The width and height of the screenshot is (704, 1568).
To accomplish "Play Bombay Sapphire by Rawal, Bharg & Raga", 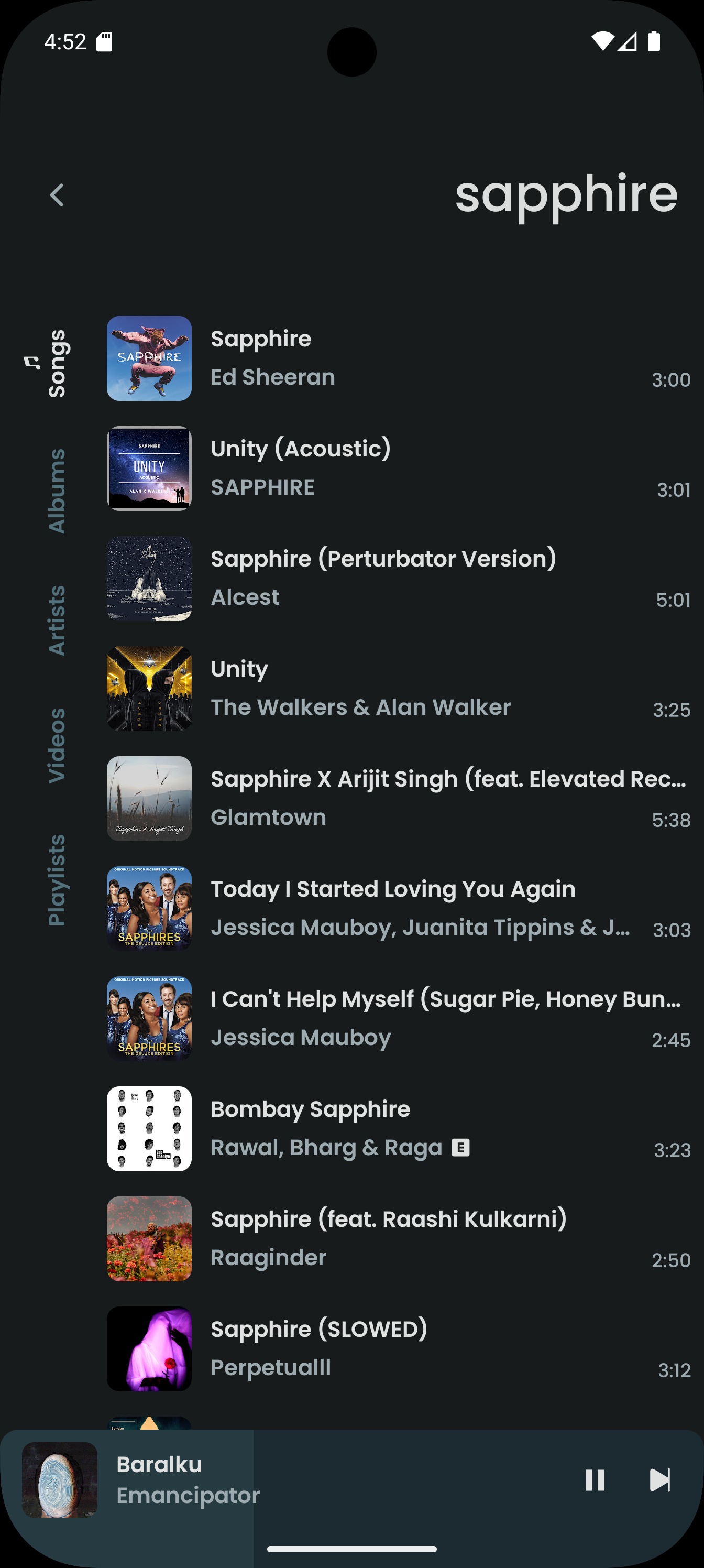I will 399,1129.
